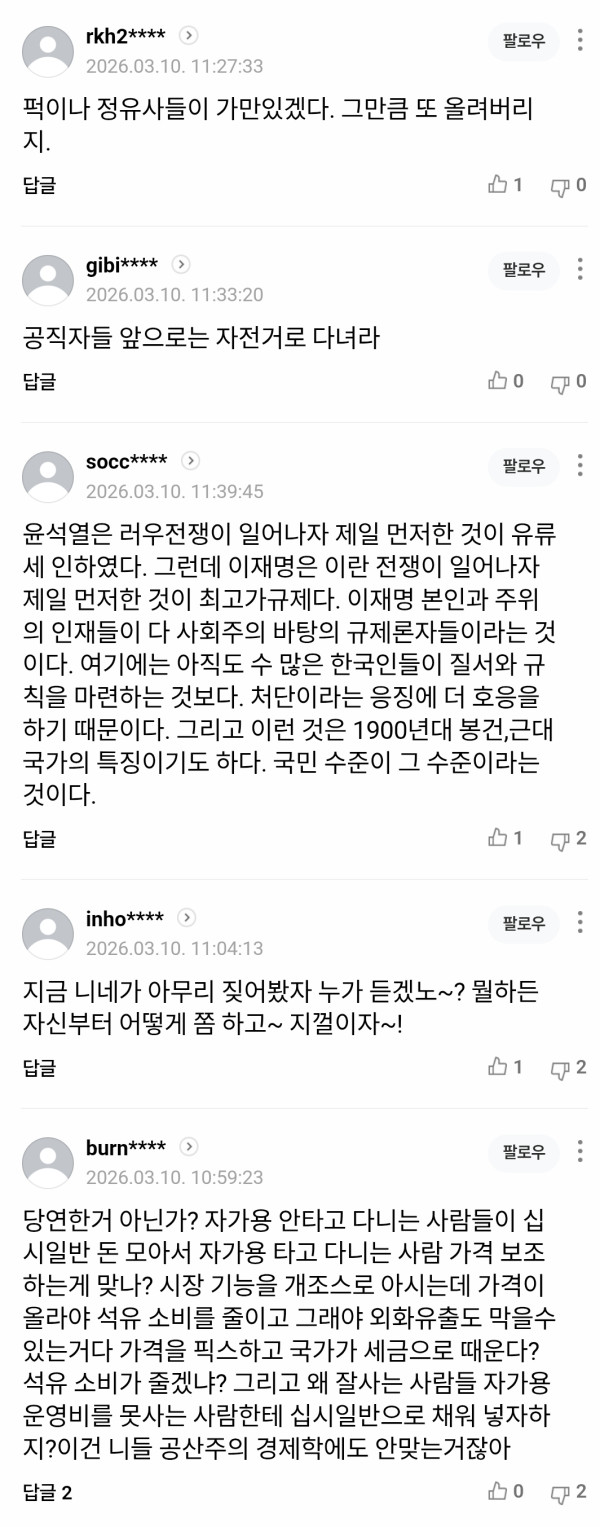Follow user burn****
The height and width of the screenshot is (1527, 600).
pos(524,1152)
